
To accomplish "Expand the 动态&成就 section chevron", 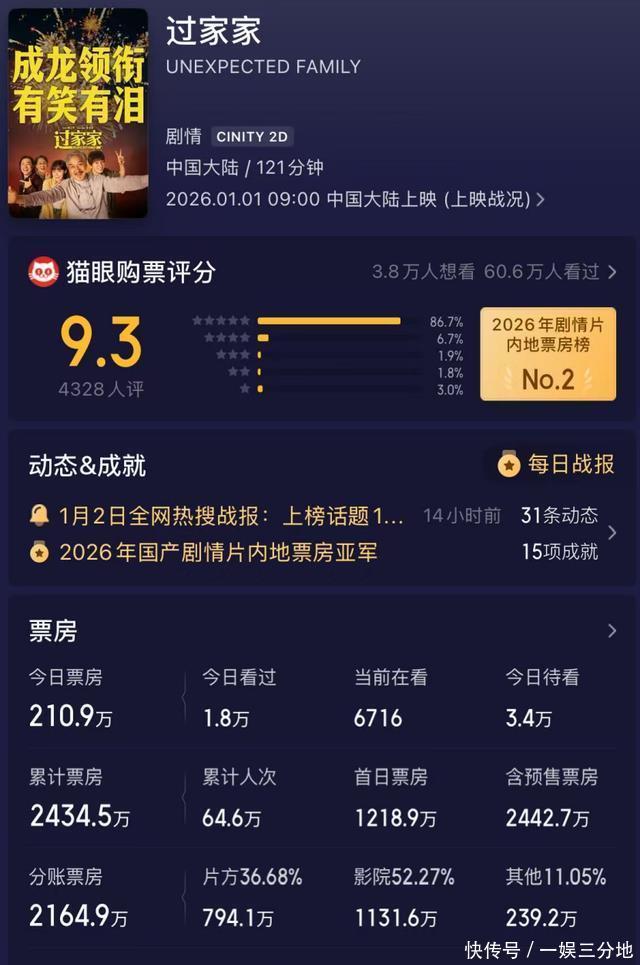I will 612,533.
